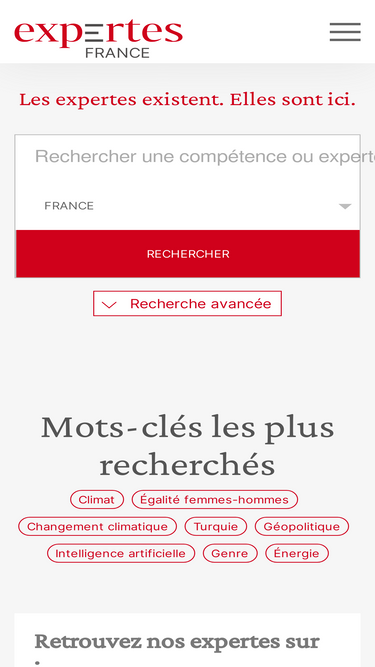The image size is (375, 667).
Task: Select the Égalité femmes-hommes chip
Action: pos(215,499)
